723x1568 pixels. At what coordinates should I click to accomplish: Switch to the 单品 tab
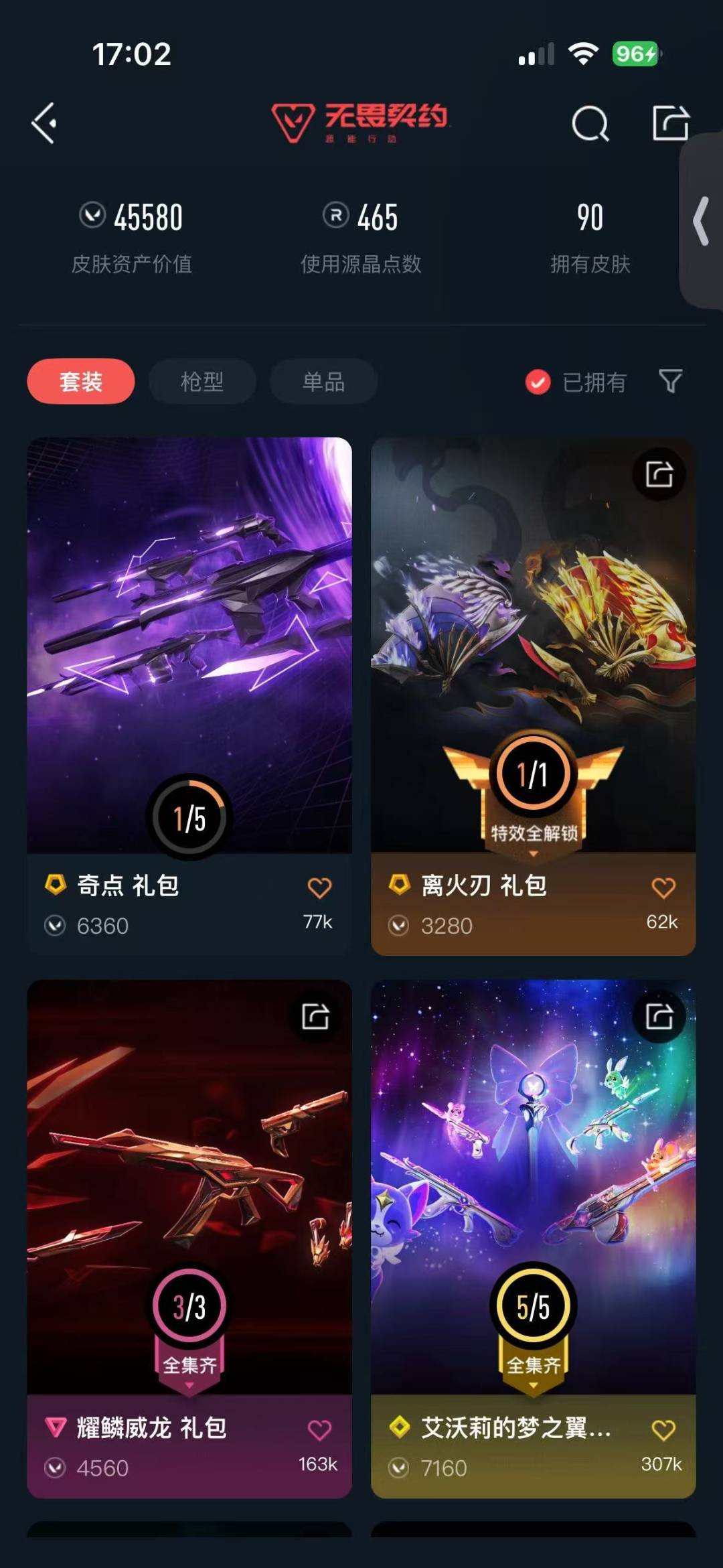[x=323, y=380]
